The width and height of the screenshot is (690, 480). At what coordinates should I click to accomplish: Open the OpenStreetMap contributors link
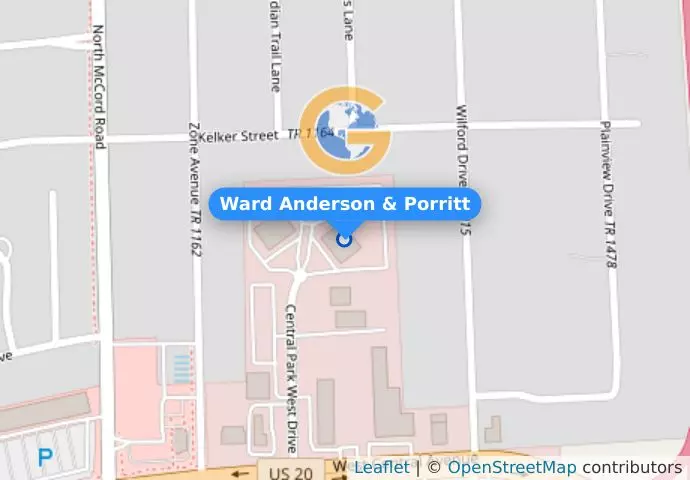511,467
